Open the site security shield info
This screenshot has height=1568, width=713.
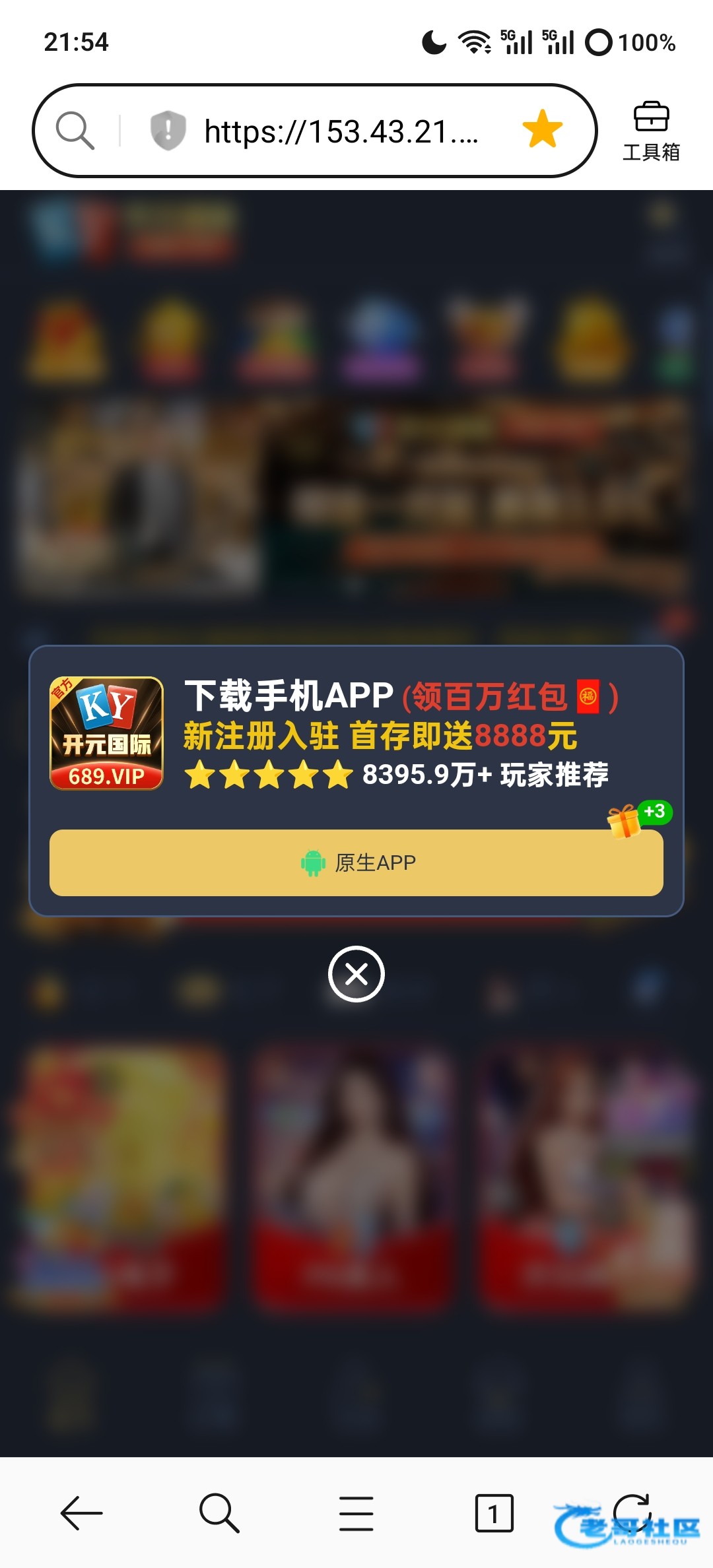coord(168,130)
